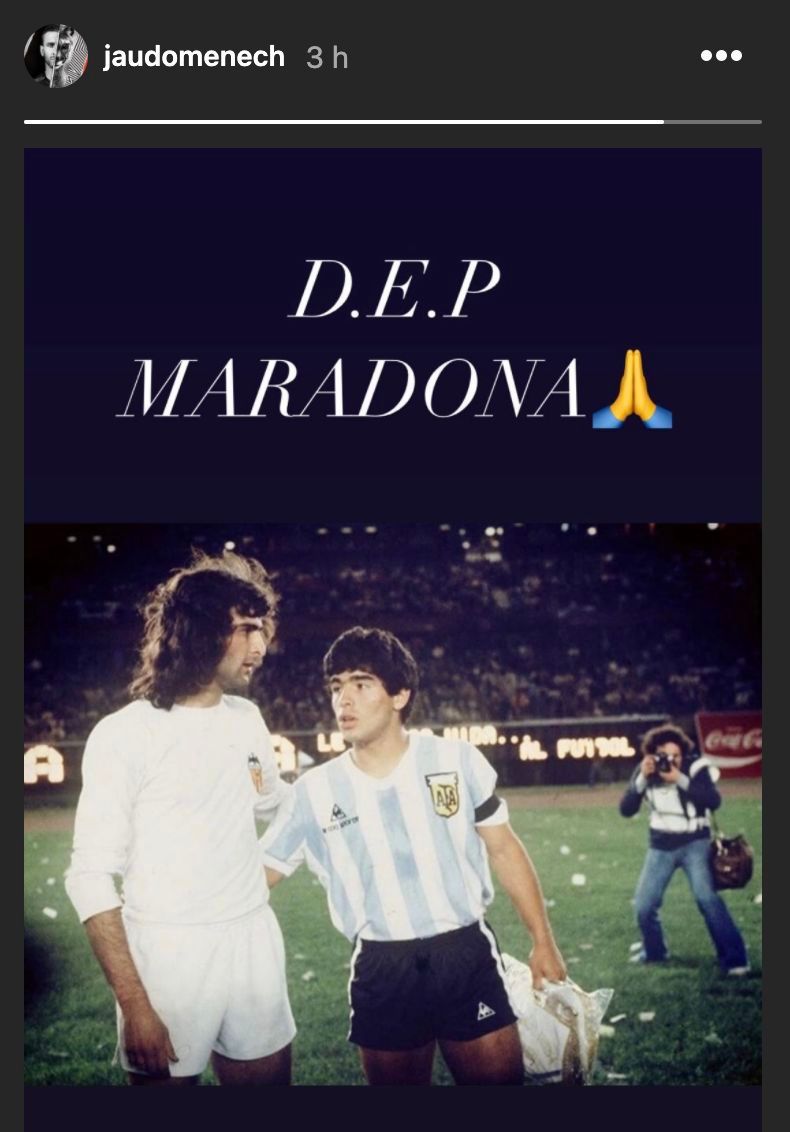Image resolution: width=790 pixels, height=1132 pixels.
Task: Click the 3 h timestamp
Action: [326, 57]
